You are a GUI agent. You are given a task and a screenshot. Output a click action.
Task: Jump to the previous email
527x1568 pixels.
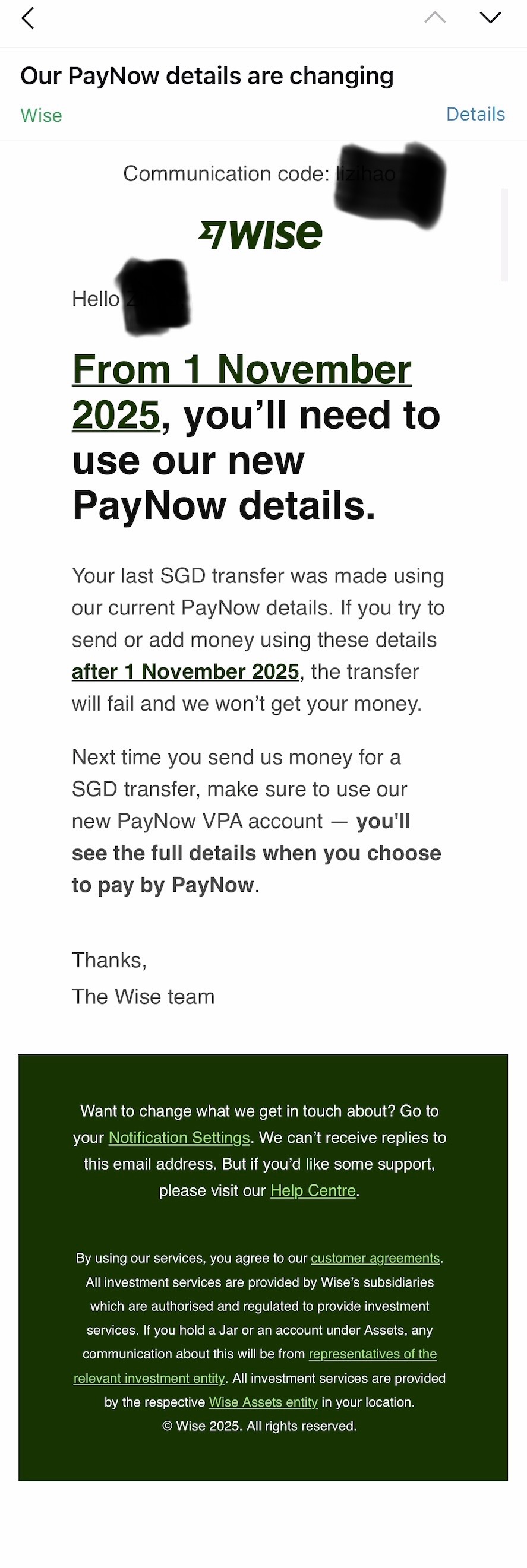pyautogui.click(x=434, y=18)
